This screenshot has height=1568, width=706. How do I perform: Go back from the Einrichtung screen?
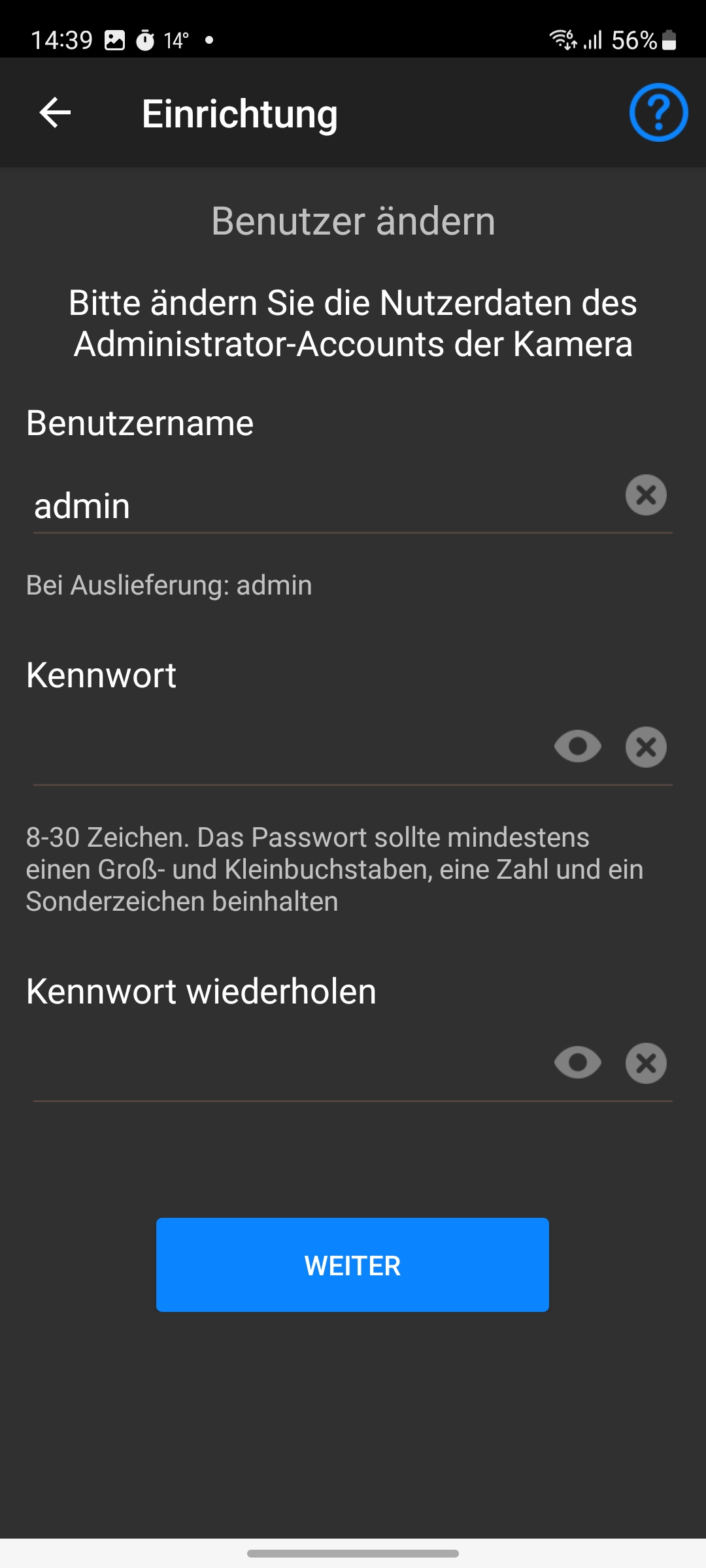pyautogui.click(x=55, y=113)
